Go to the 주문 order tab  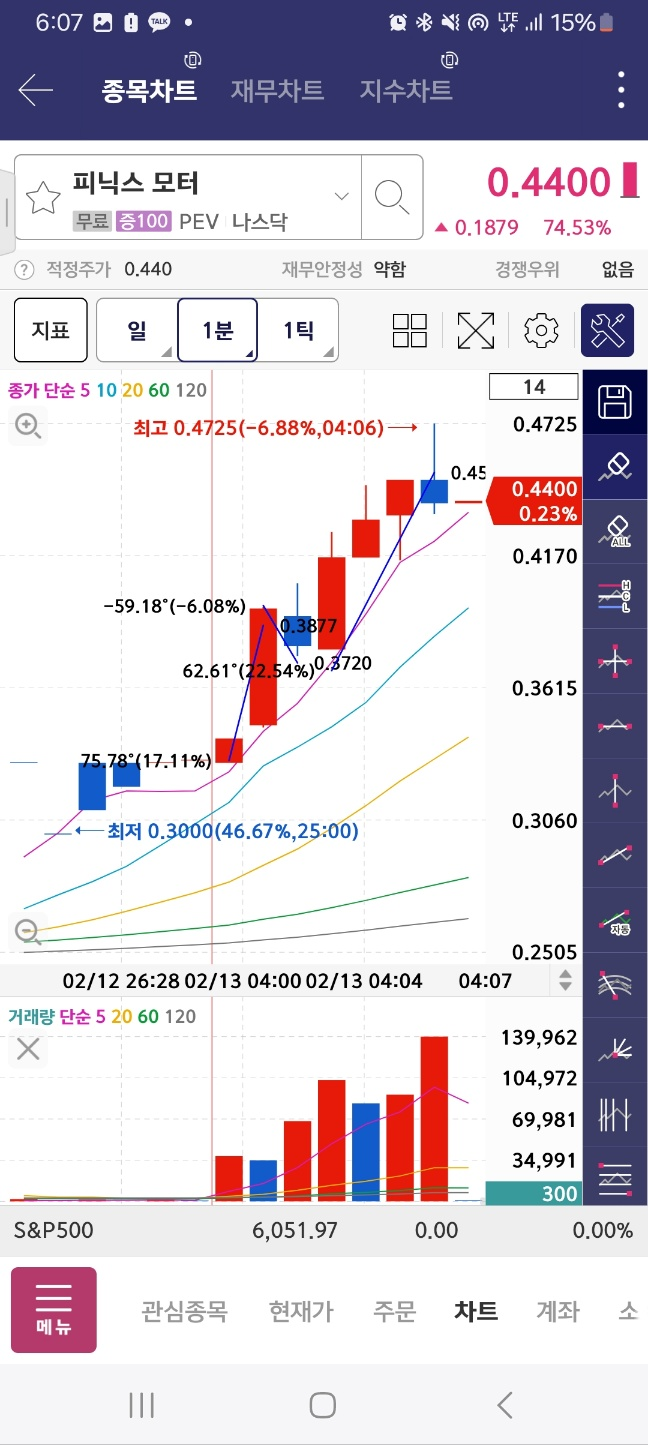pyautogui.click(x=394, y=1311)
